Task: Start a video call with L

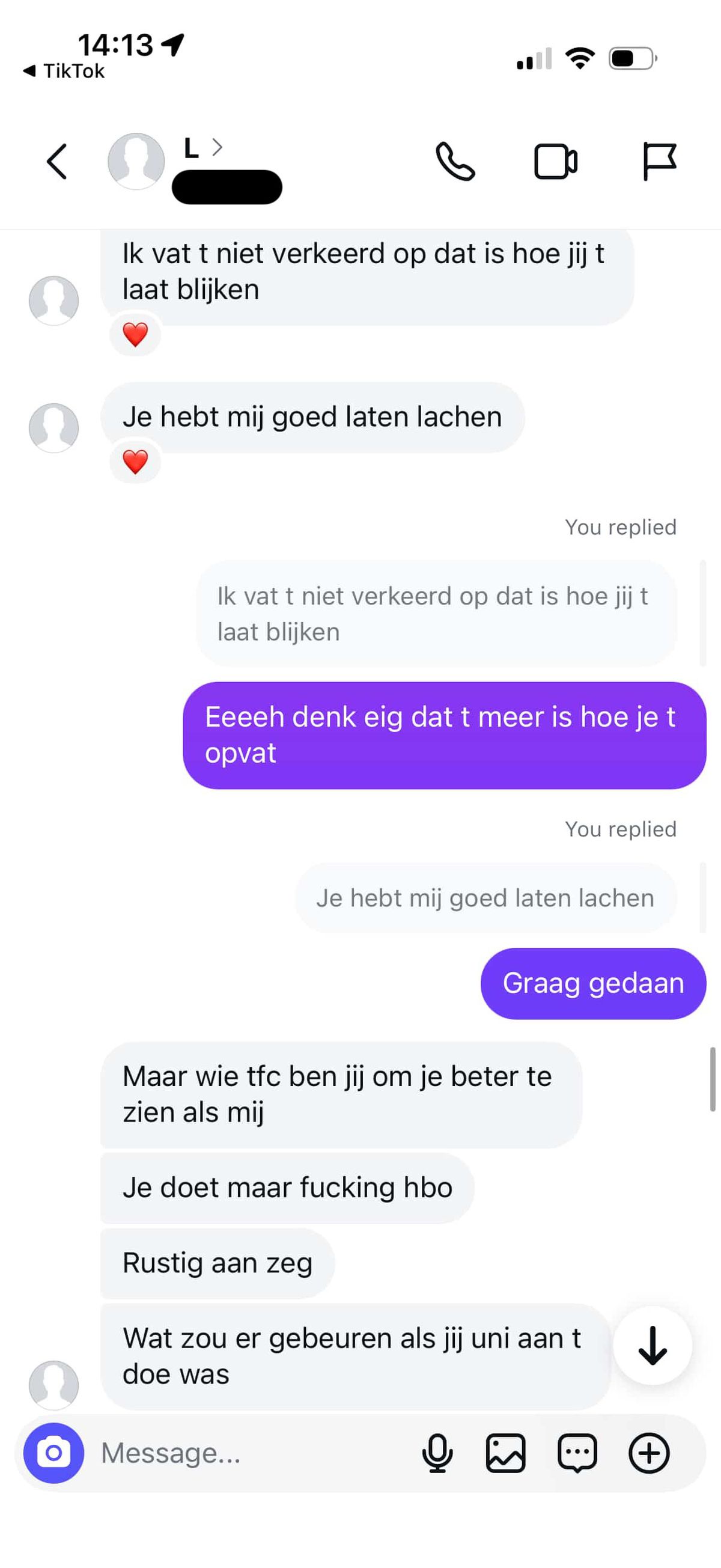Action: tap(556, 161)
